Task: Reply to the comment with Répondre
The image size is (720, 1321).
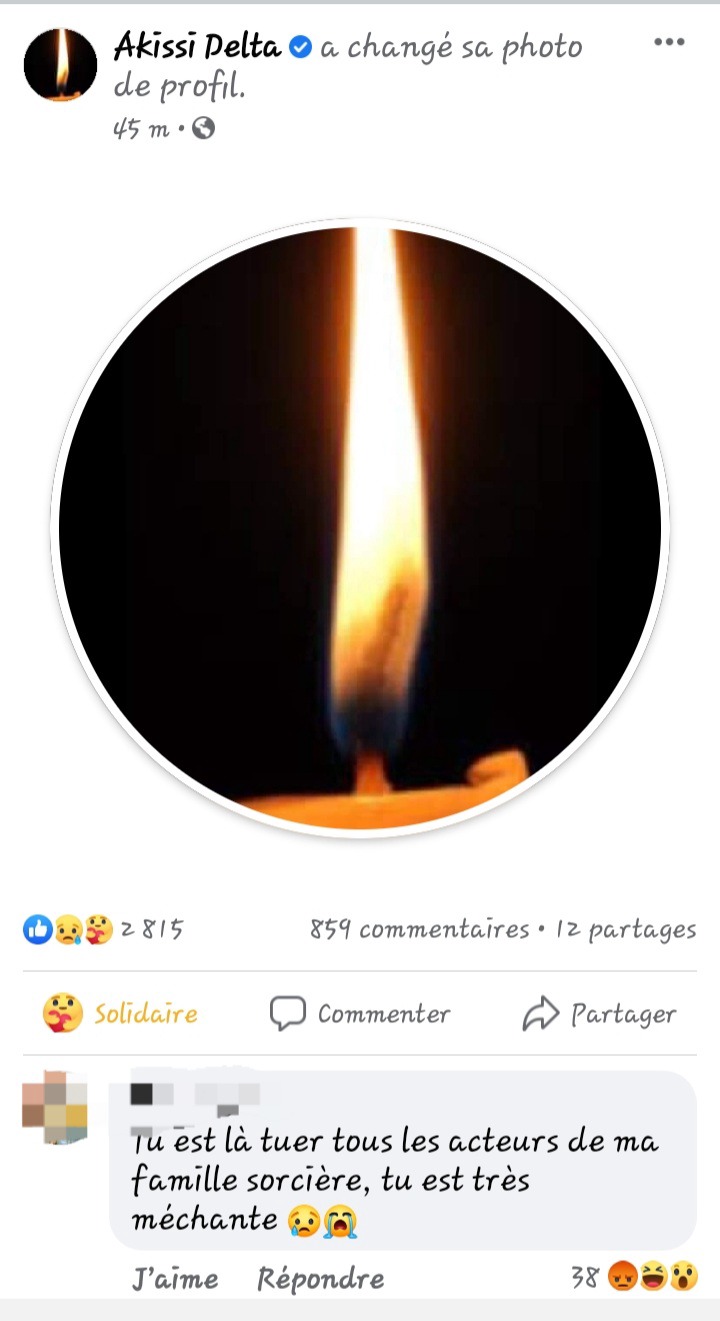Action: 320,1278
